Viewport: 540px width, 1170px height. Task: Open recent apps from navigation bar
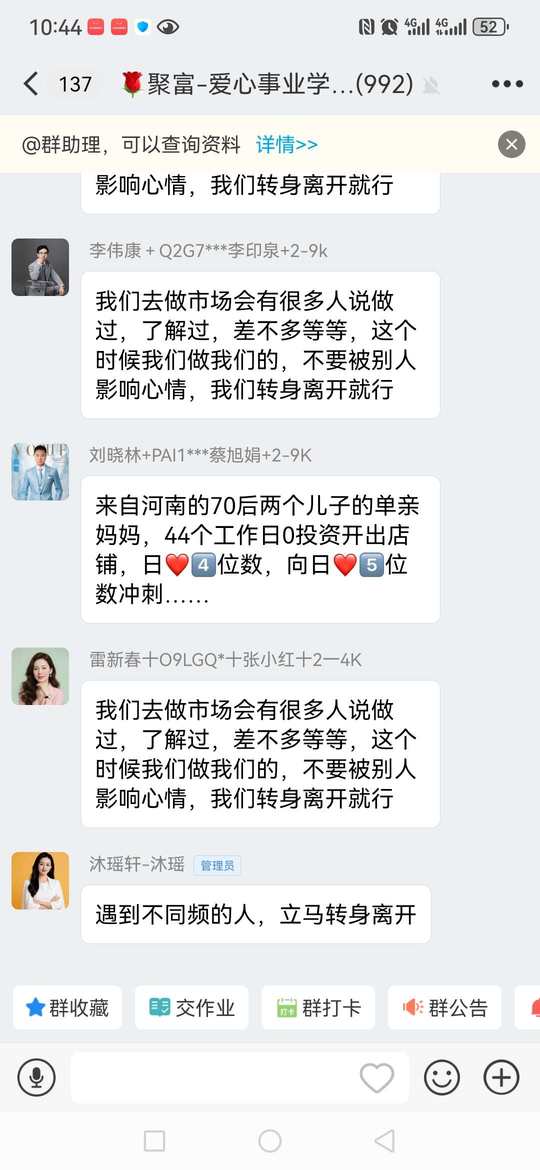tap(154, 1140)
